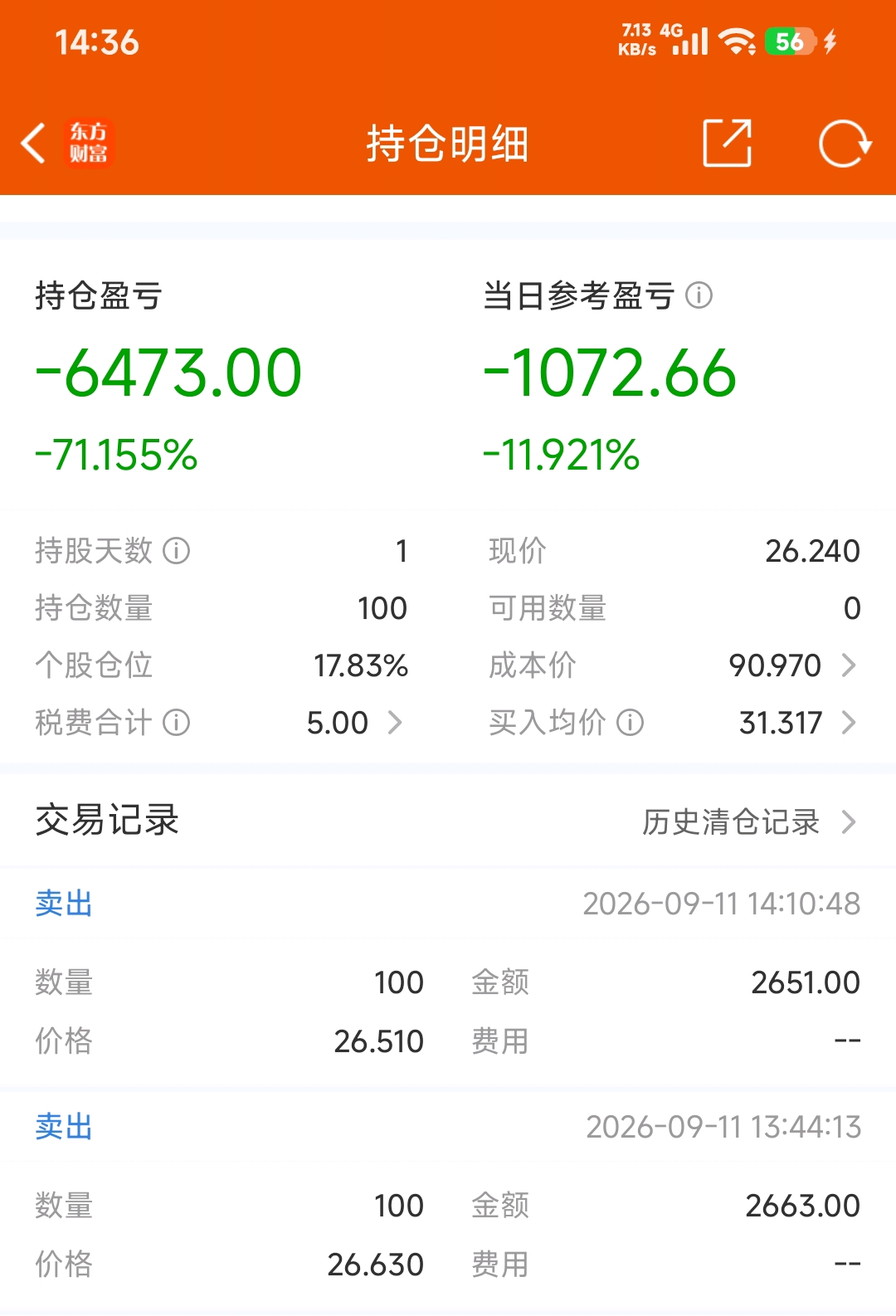Tap info icon next to 税费合计
Screen dimensions: 896x1316
click(x=176, y=723)
